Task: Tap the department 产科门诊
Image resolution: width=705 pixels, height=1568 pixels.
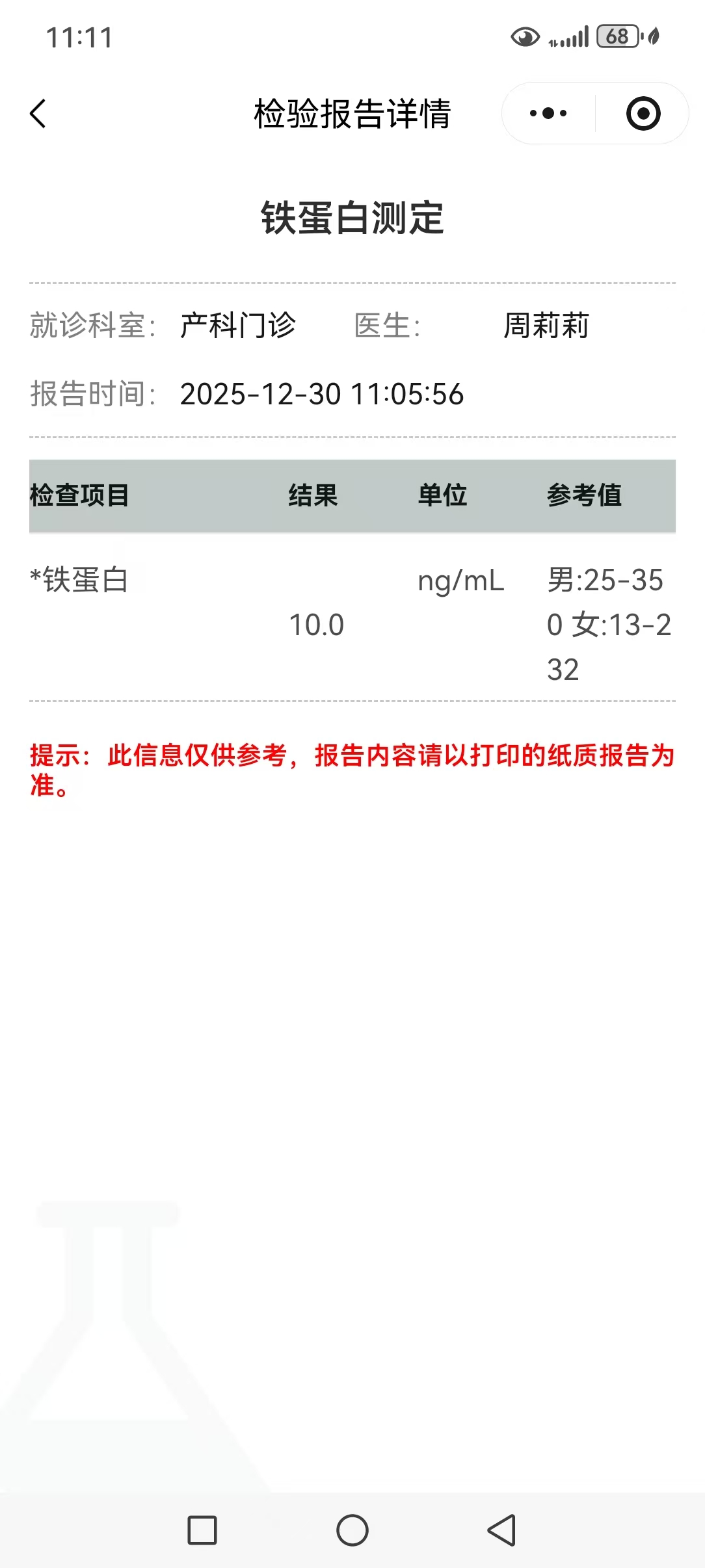Action: point(236,326)
